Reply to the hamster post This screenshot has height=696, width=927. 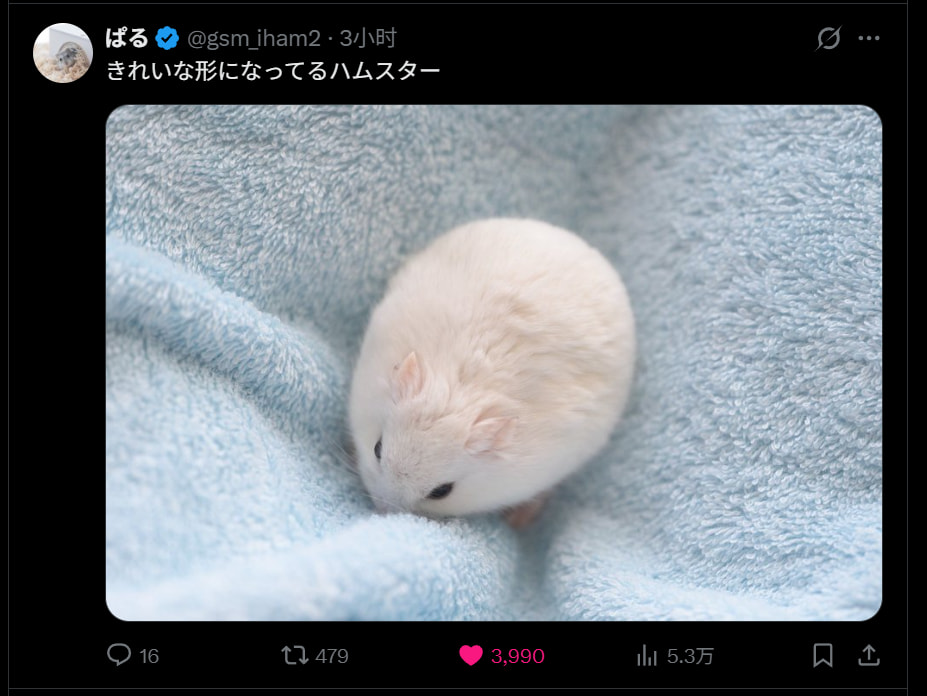(x=120, y=656)
